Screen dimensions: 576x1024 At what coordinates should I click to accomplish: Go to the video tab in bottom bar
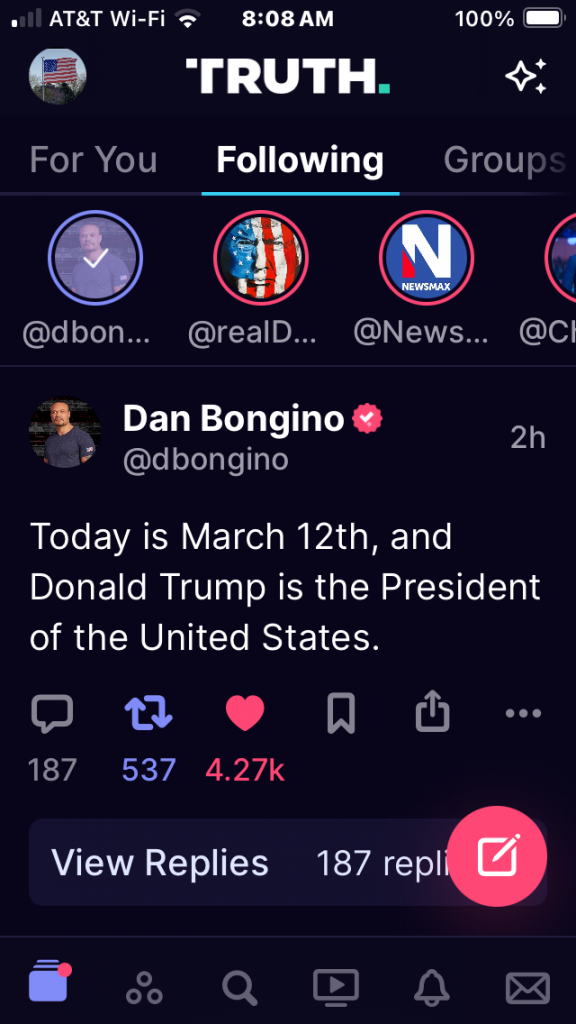pos(336,987)
